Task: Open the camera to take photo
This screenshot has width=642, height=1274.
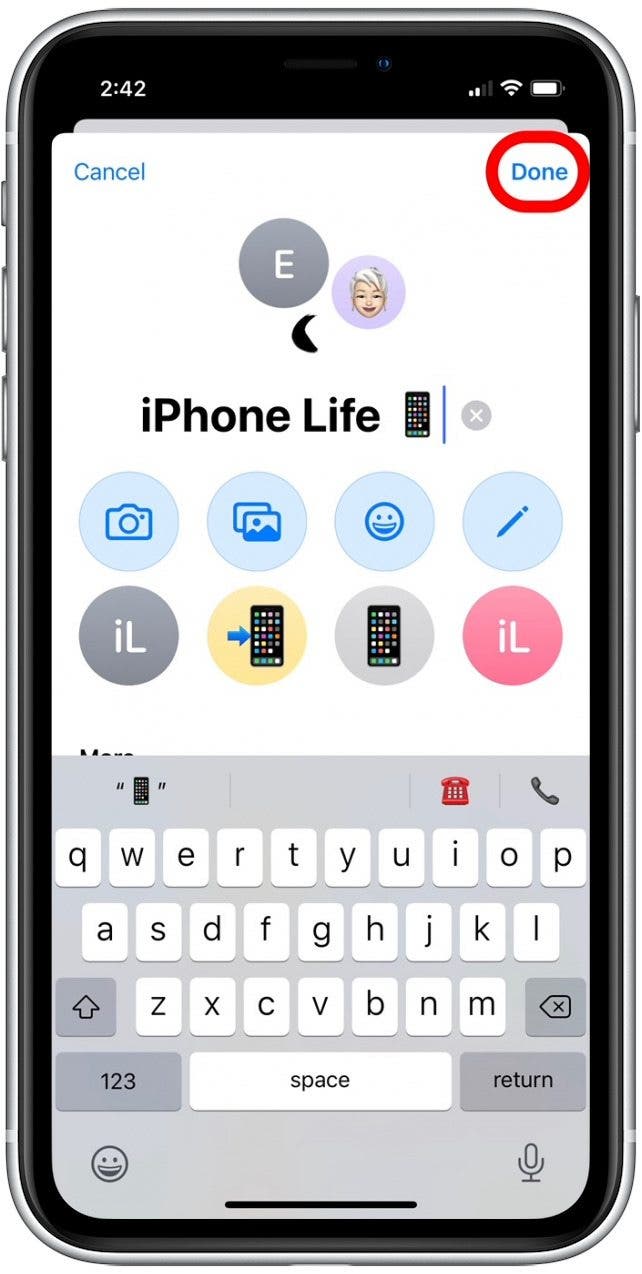Action: click(129, 522)
